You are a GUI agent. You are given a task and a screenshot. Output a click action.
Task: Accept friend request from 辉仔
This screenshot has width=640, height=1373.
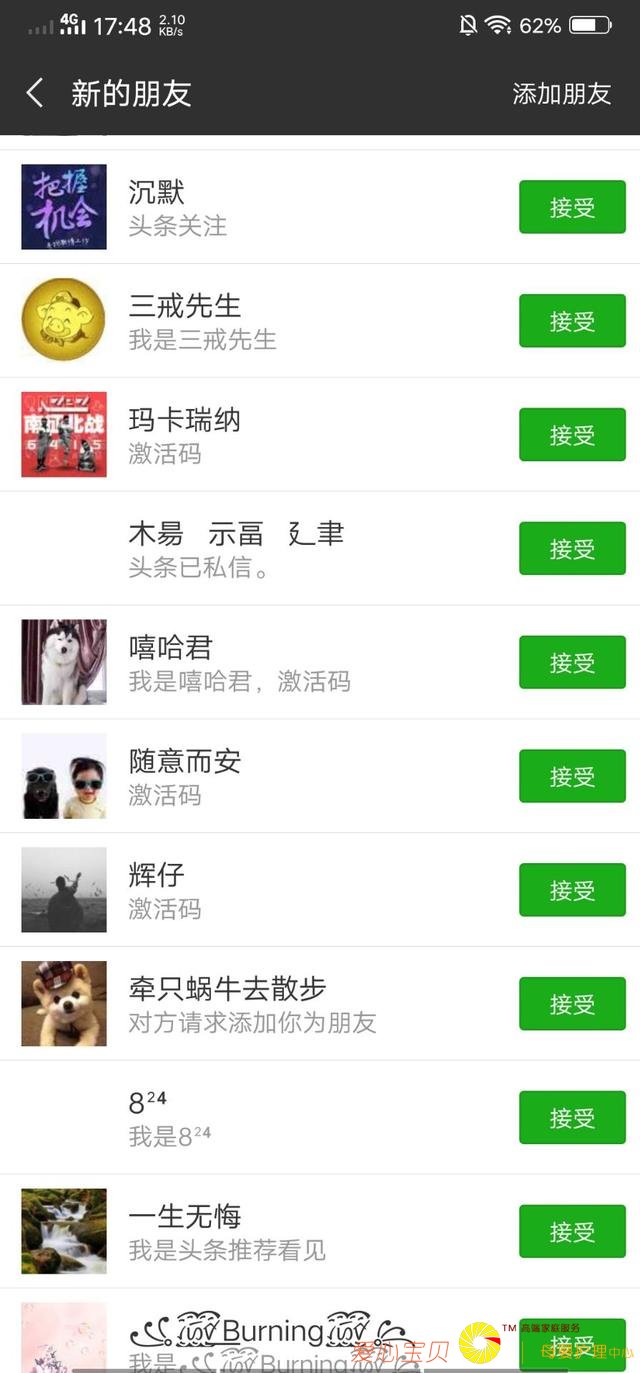pos(571,891)
